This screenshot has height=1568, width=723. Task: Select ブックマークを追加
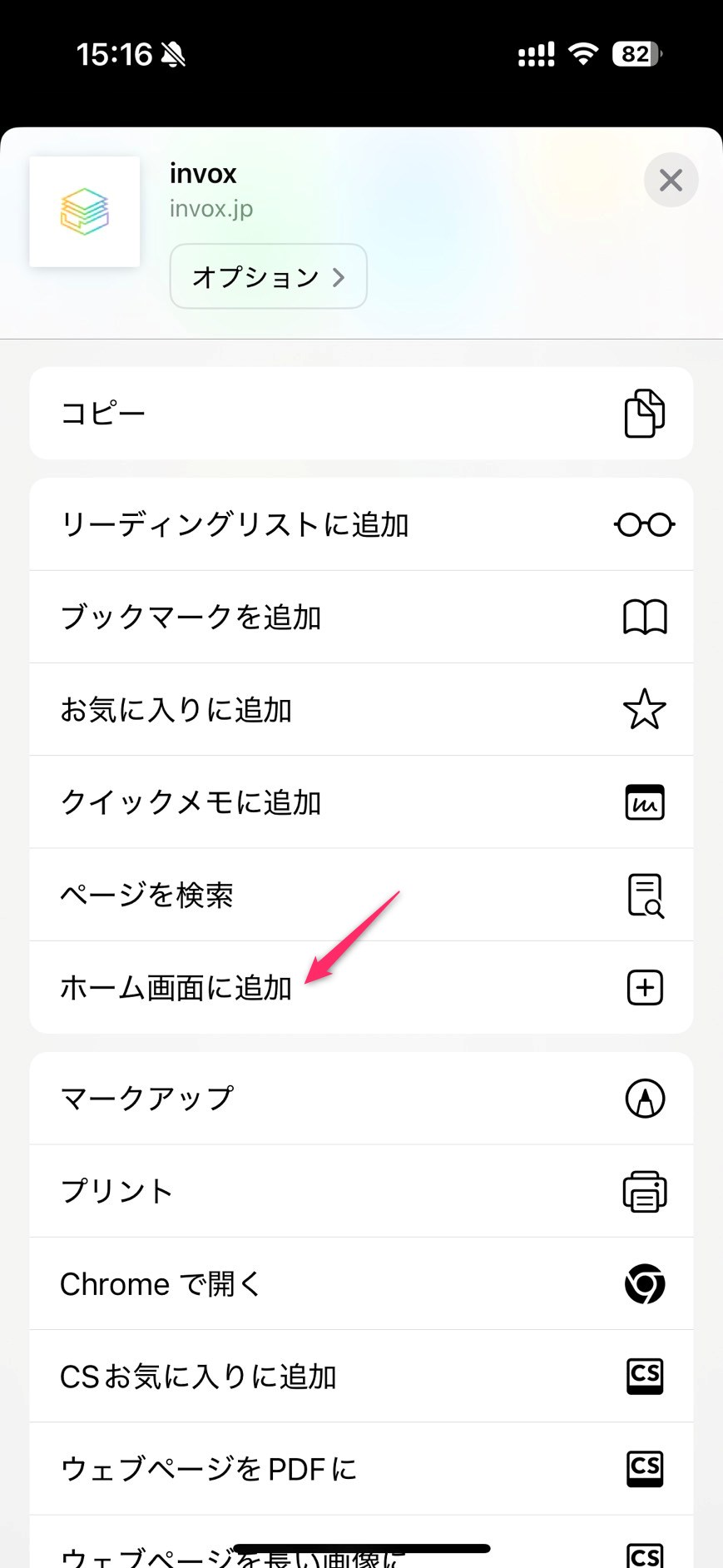click(x=361, y=617)
